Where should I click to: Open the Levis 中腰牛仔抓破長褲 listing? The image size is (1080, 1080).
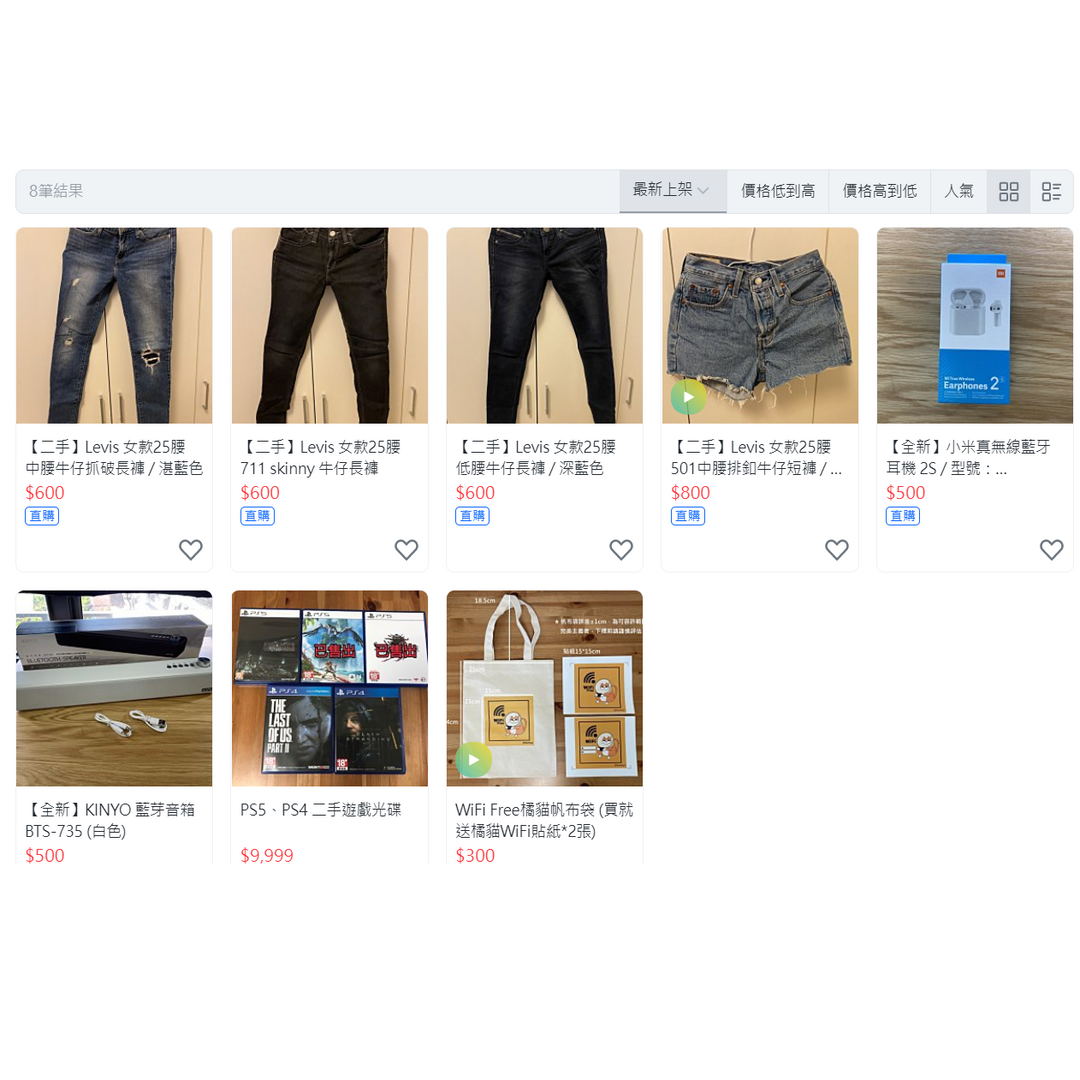coord(114,457)
